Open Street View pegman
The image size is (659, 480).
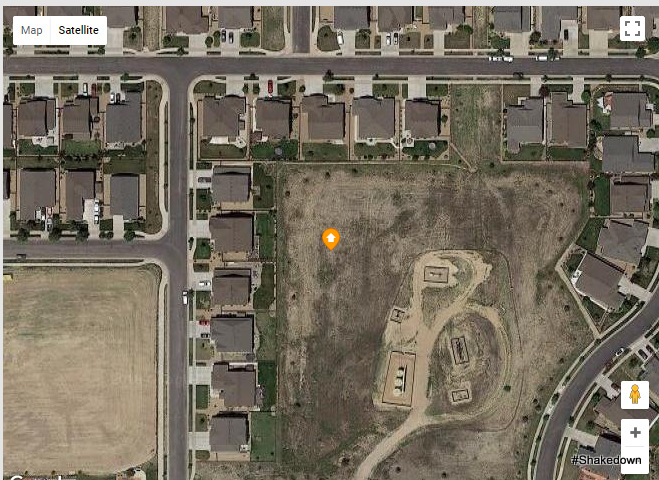[x=633, y=395]
